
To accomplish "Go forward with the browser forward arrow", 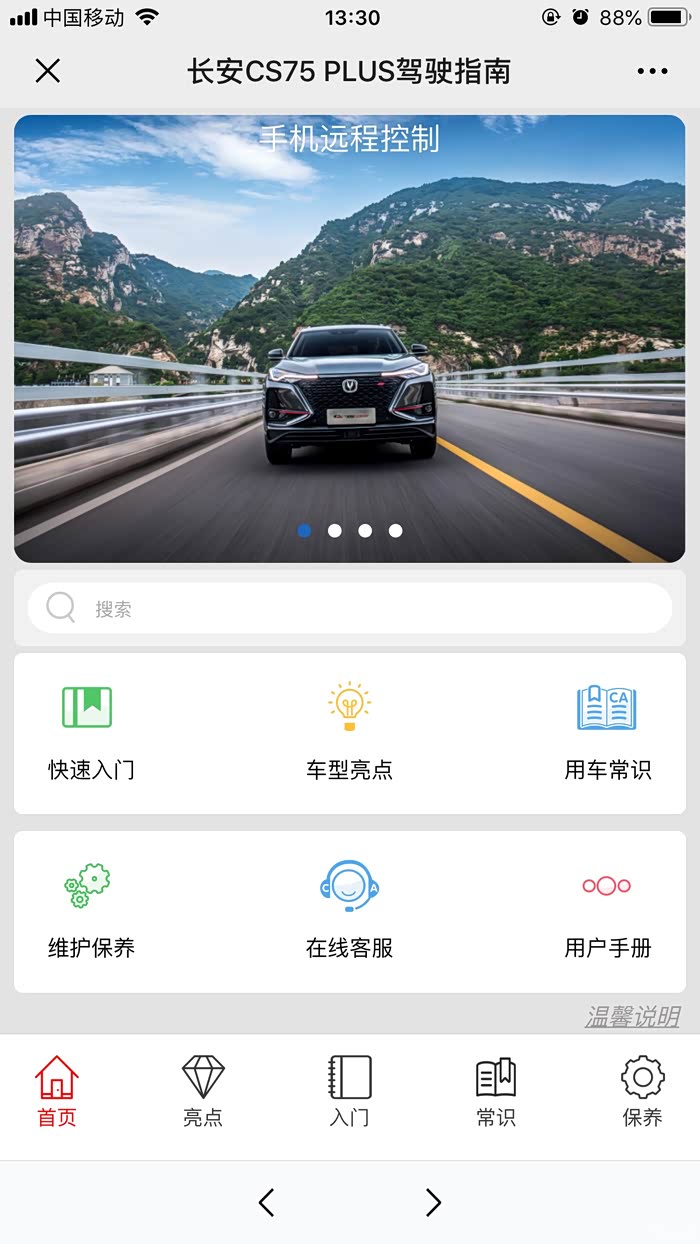I will tap(433, 1202).
